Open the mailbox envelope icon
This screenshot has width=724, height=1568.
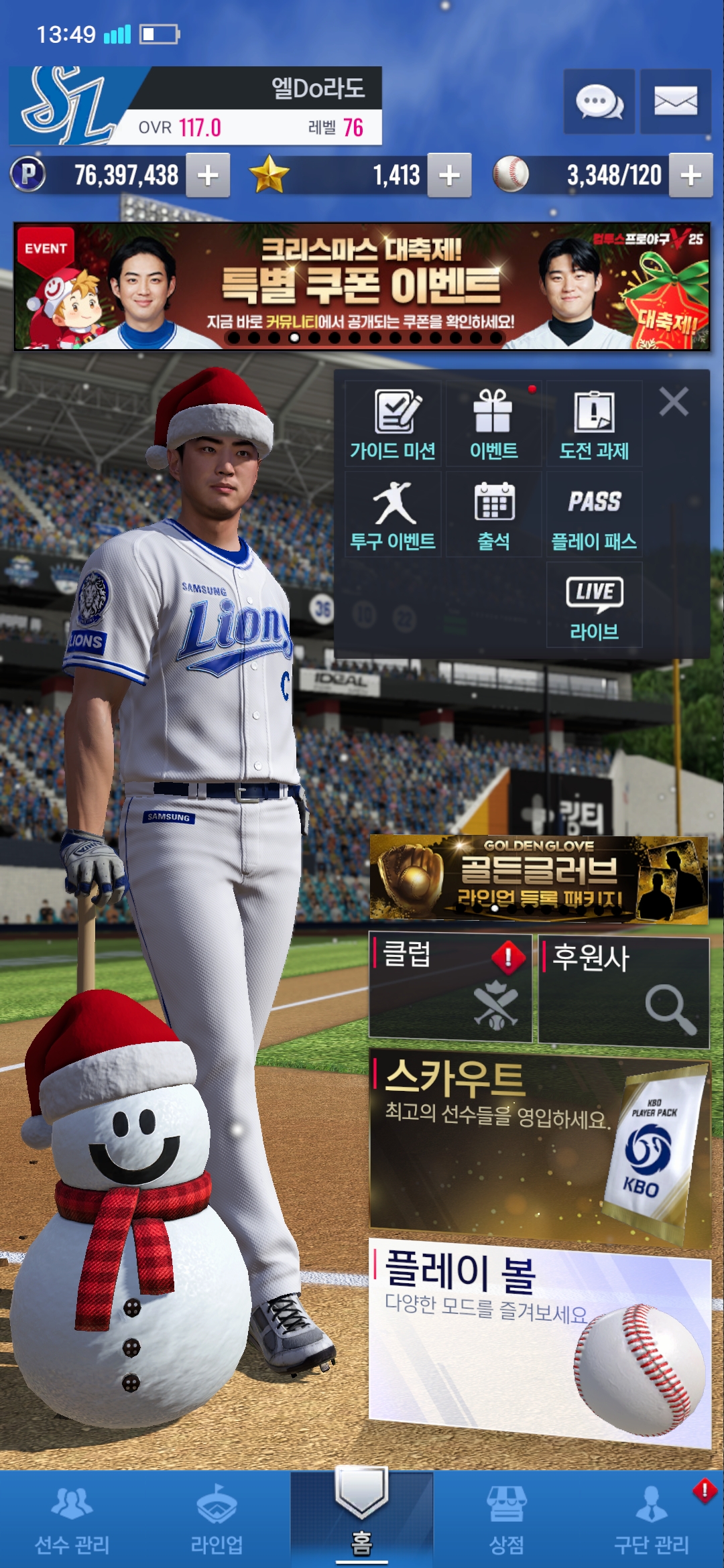coord(675,102)
